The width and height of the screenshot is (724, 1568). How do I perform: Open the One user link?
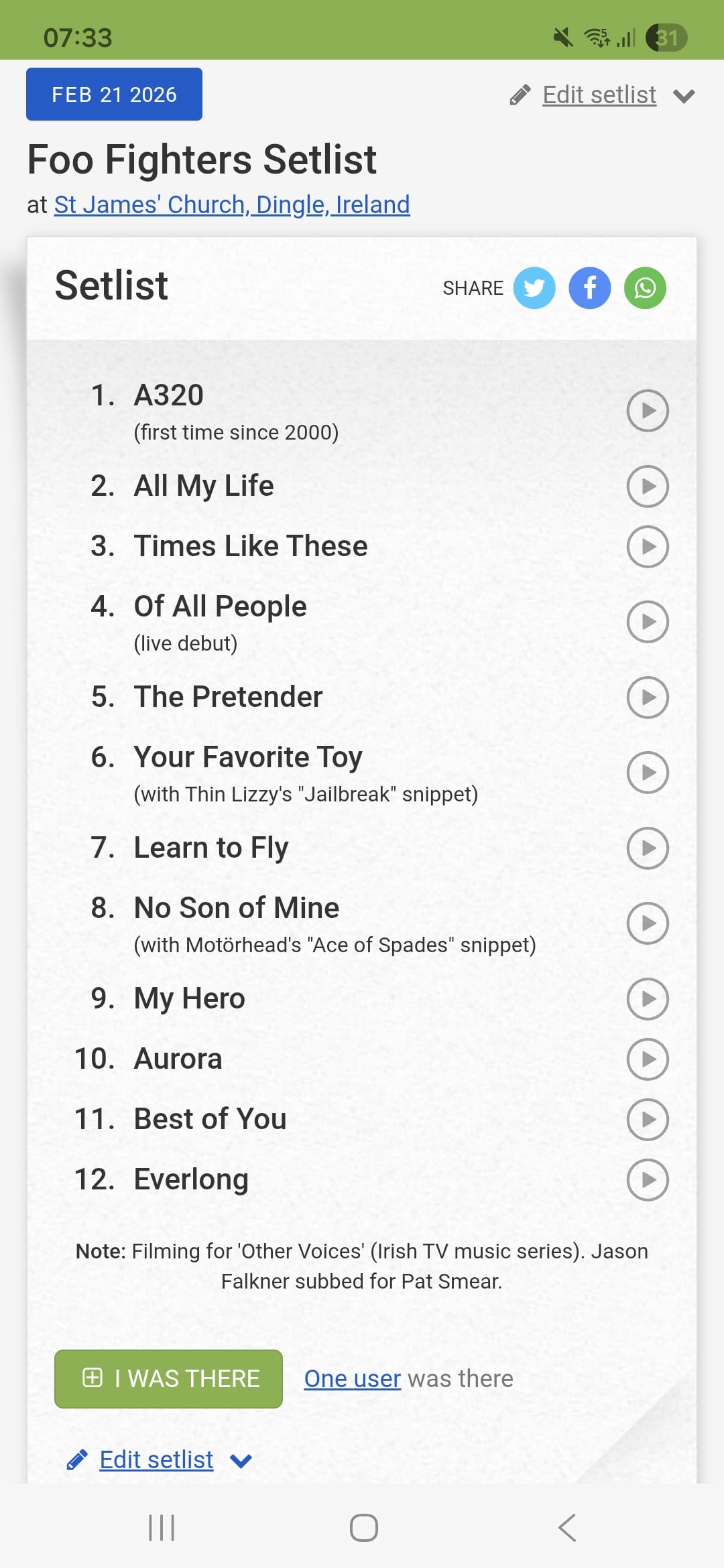pyautogui.click(x=352, y=1379)
